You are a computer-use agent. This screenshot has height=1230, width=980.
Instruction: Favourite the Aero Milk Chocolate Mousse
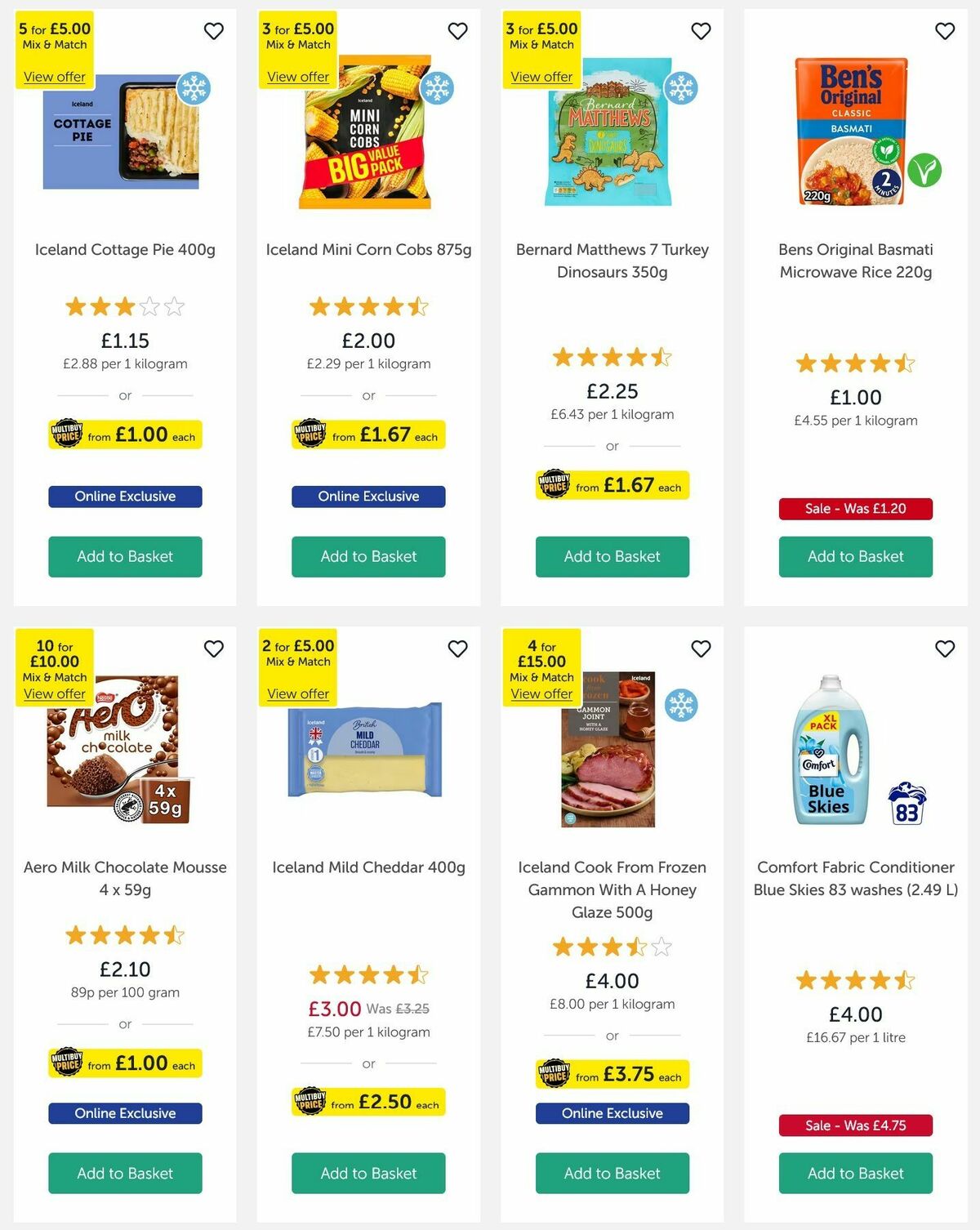coord(213,648)
